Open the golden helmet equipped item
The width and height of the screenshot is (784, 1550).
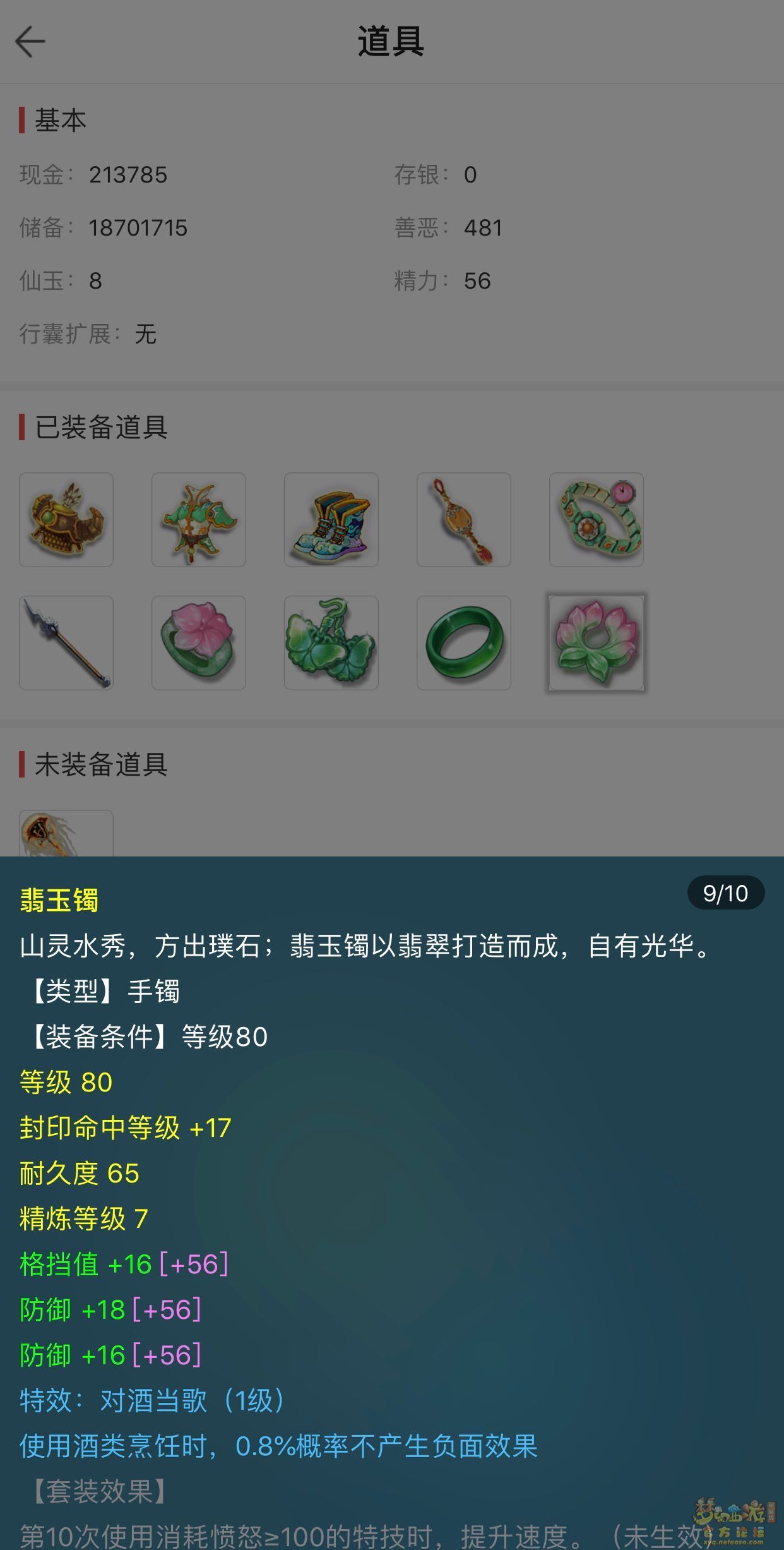point(66,519)
